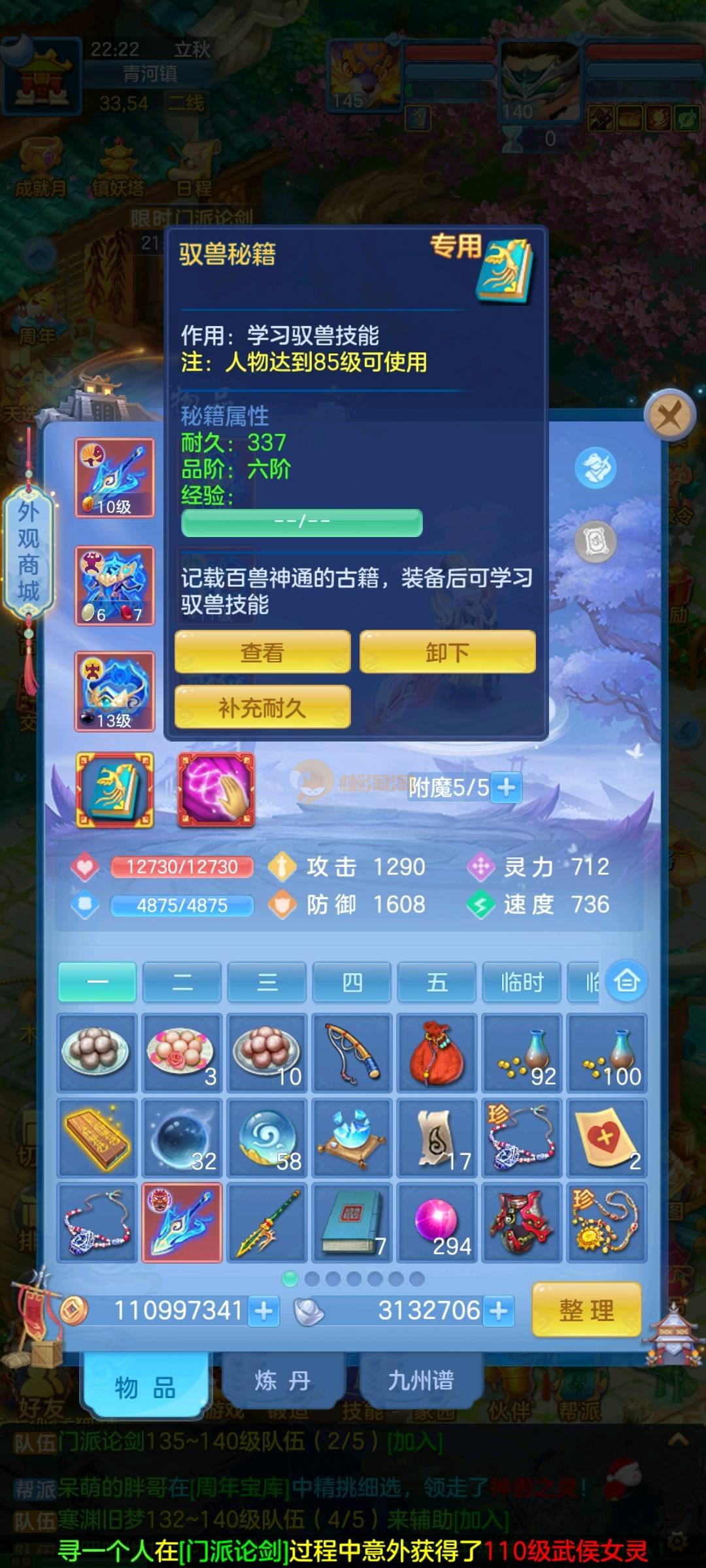Screen dimensions: 706x1568
Task: Tap the 查看 button in the tooltip
Action: 262,652
